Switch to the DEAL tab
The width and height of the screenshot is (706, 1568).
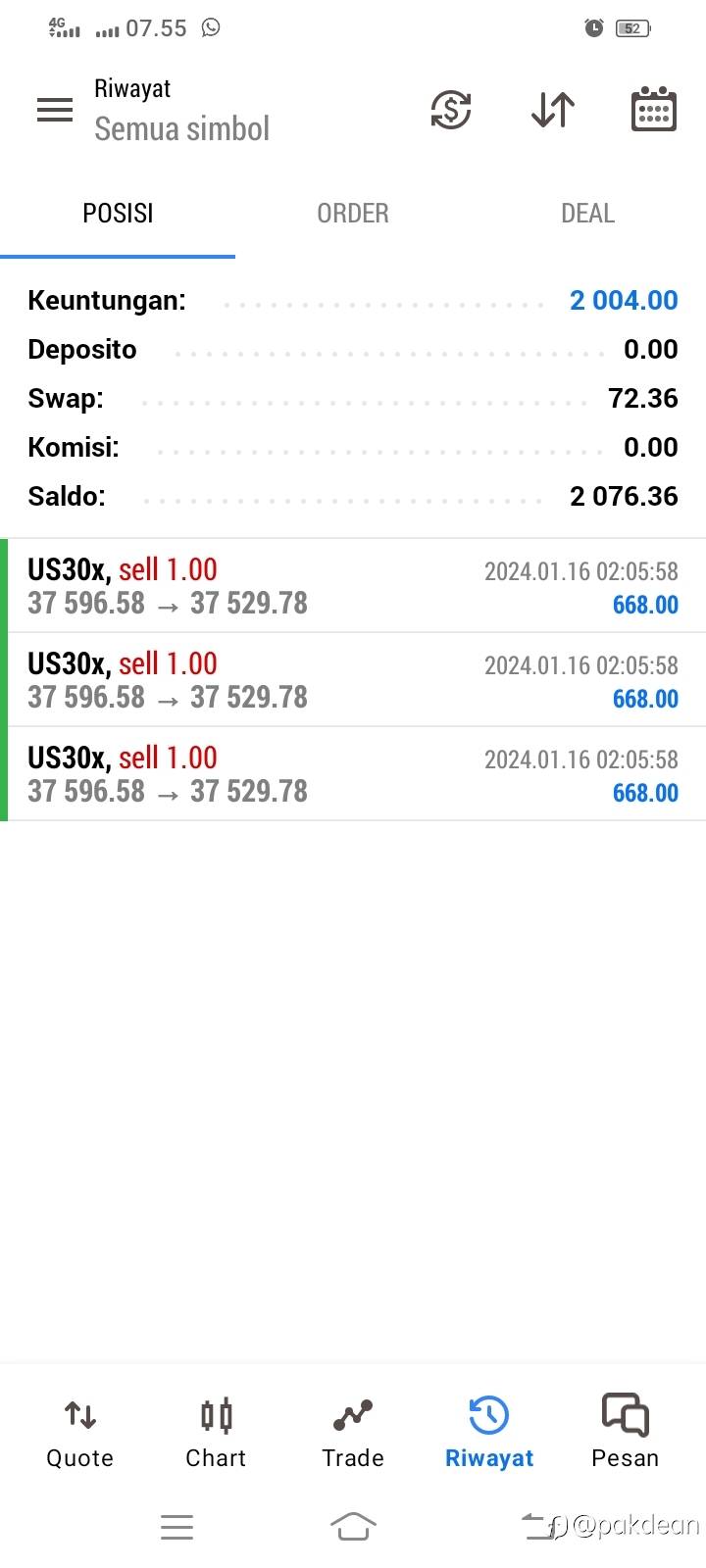pyautogui.click(x=587, y=214)
